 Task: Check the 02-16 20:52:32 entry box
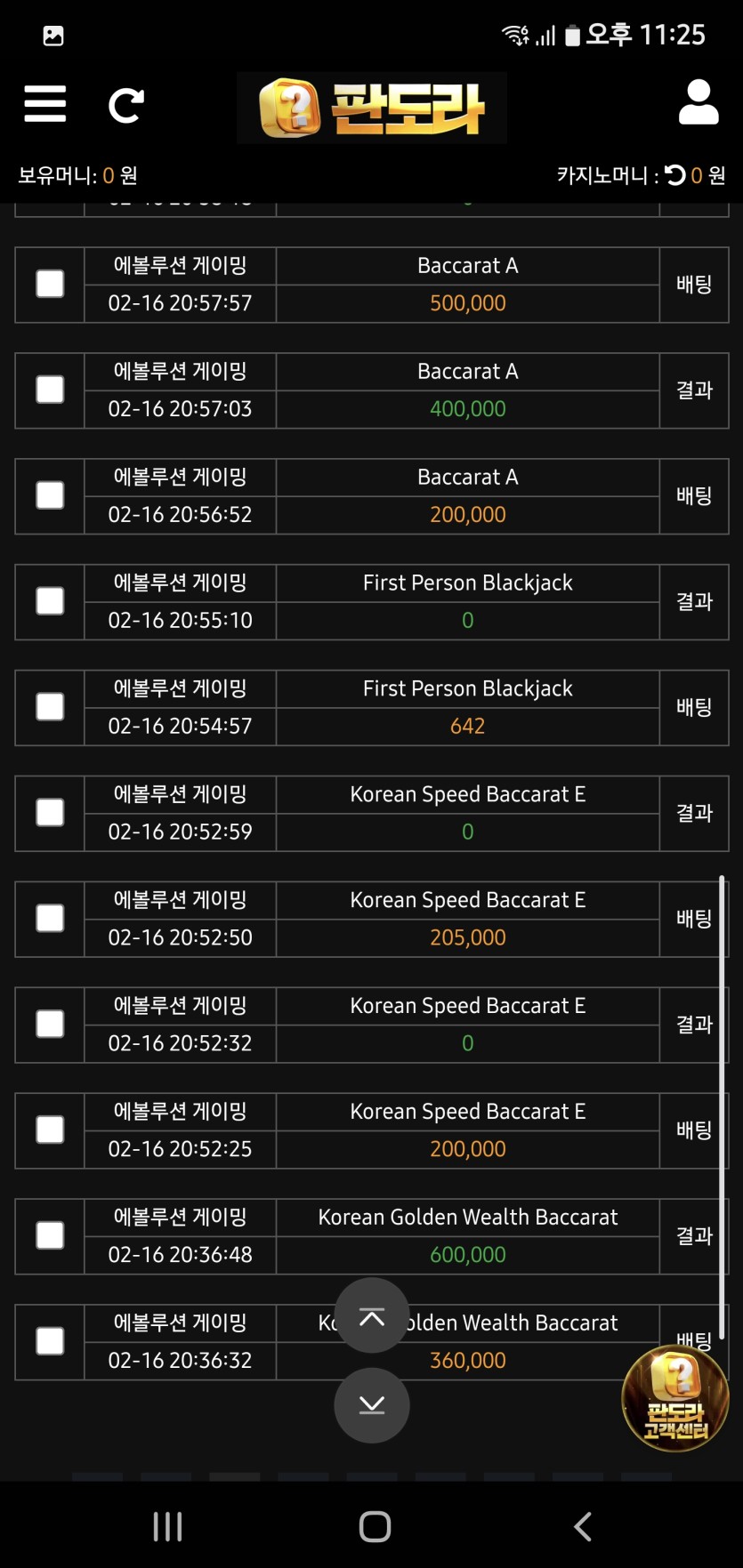[x=50, y=1024]
